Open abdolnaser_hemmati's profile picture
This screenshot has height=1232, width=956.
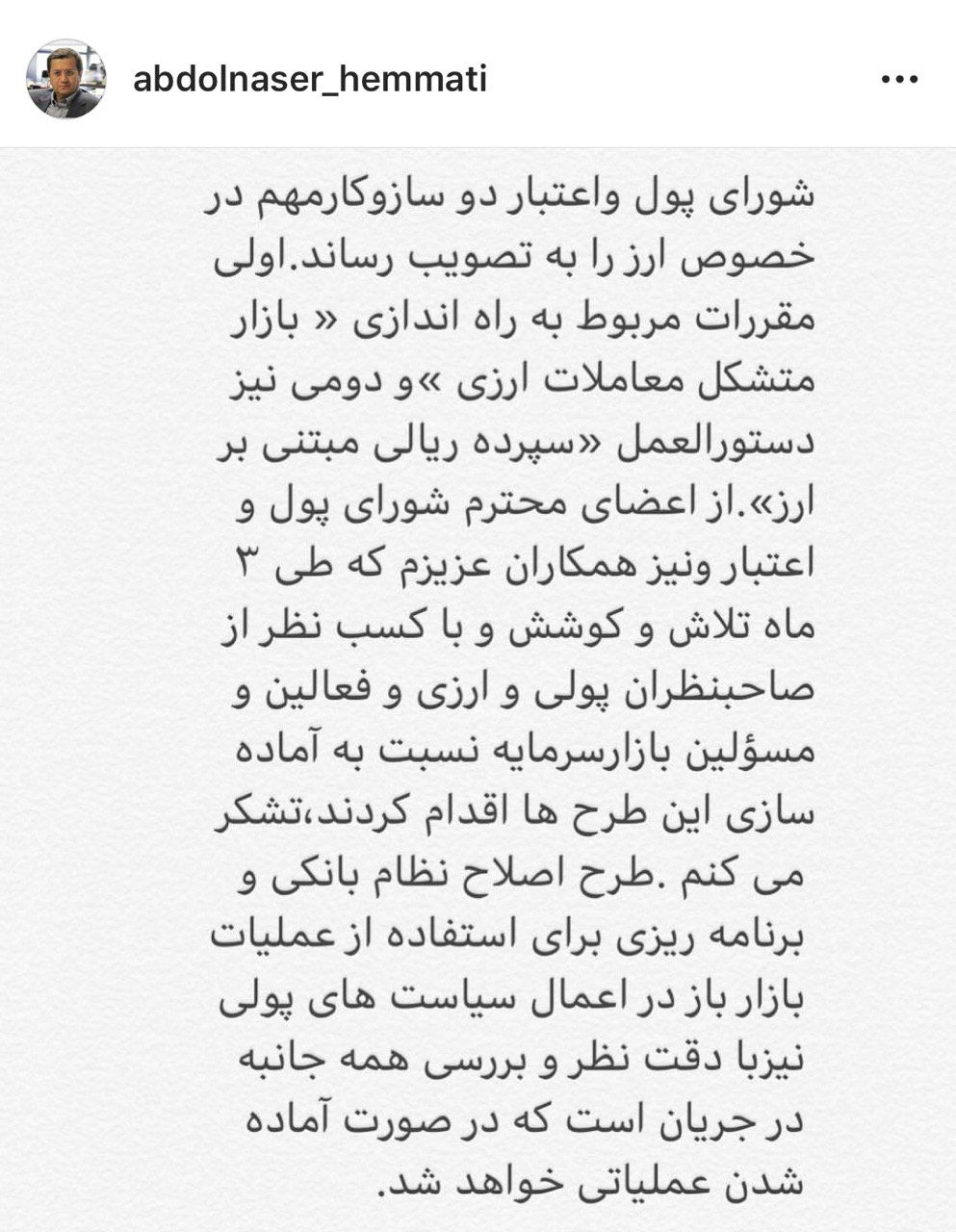(x=65, y=79)
